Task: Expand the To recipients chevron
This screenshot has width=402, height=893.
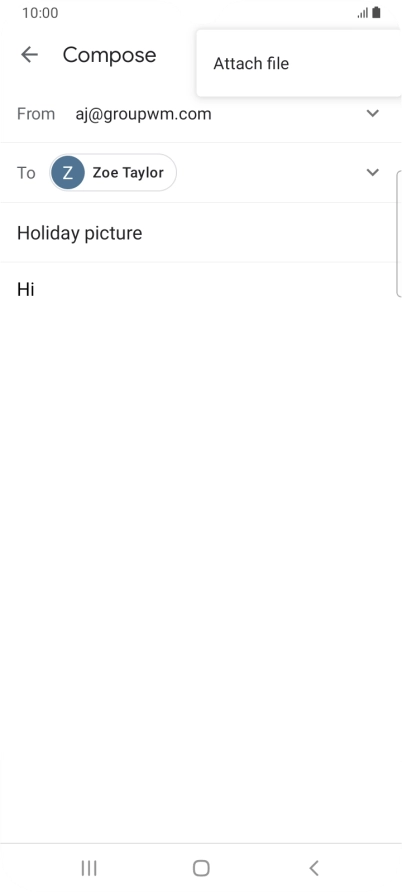Action: coord(372,172)
